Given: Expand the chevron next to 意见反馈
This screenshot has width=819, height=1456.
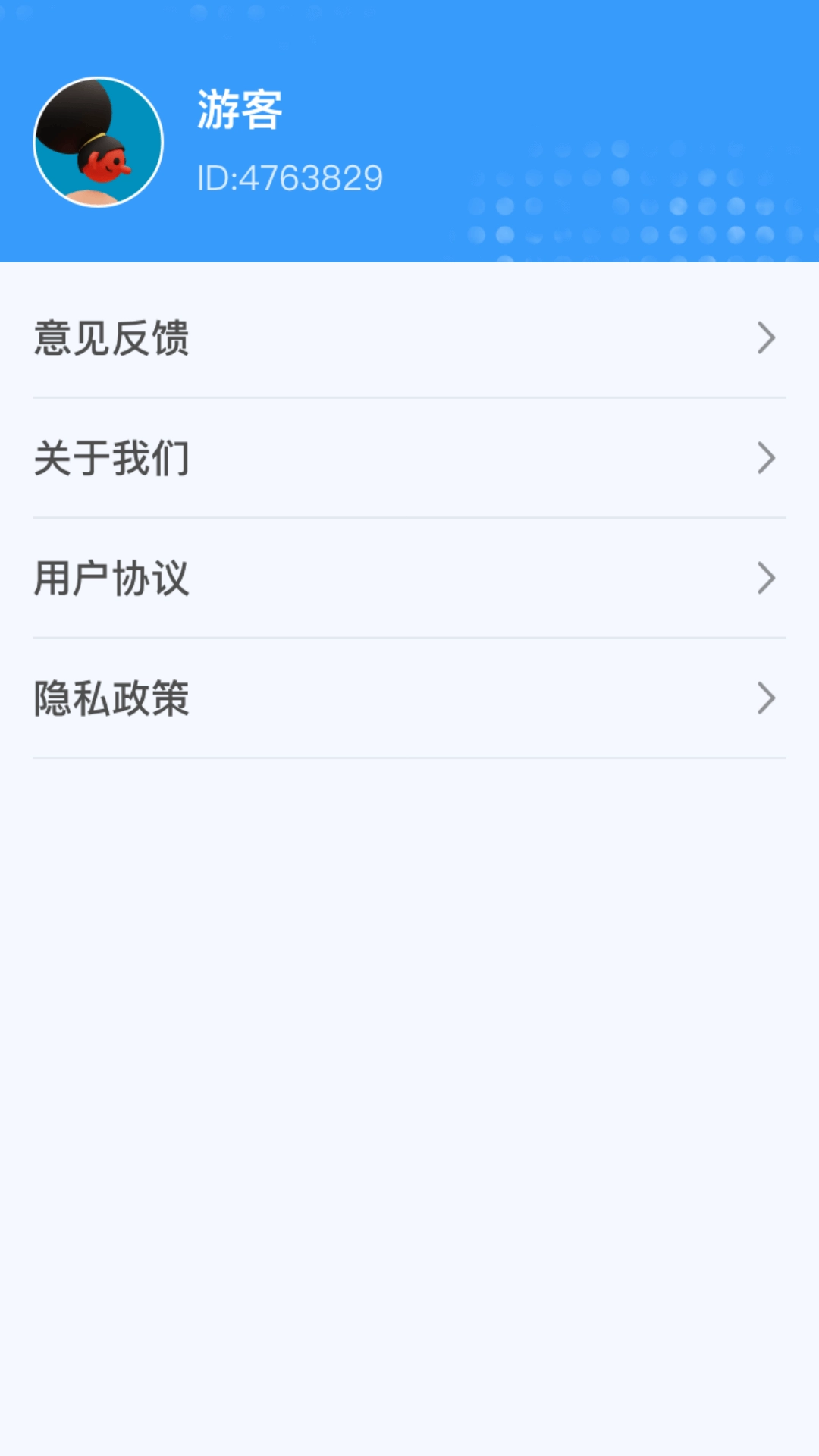Looking at the screenshot, I should (x=767, y=339).
